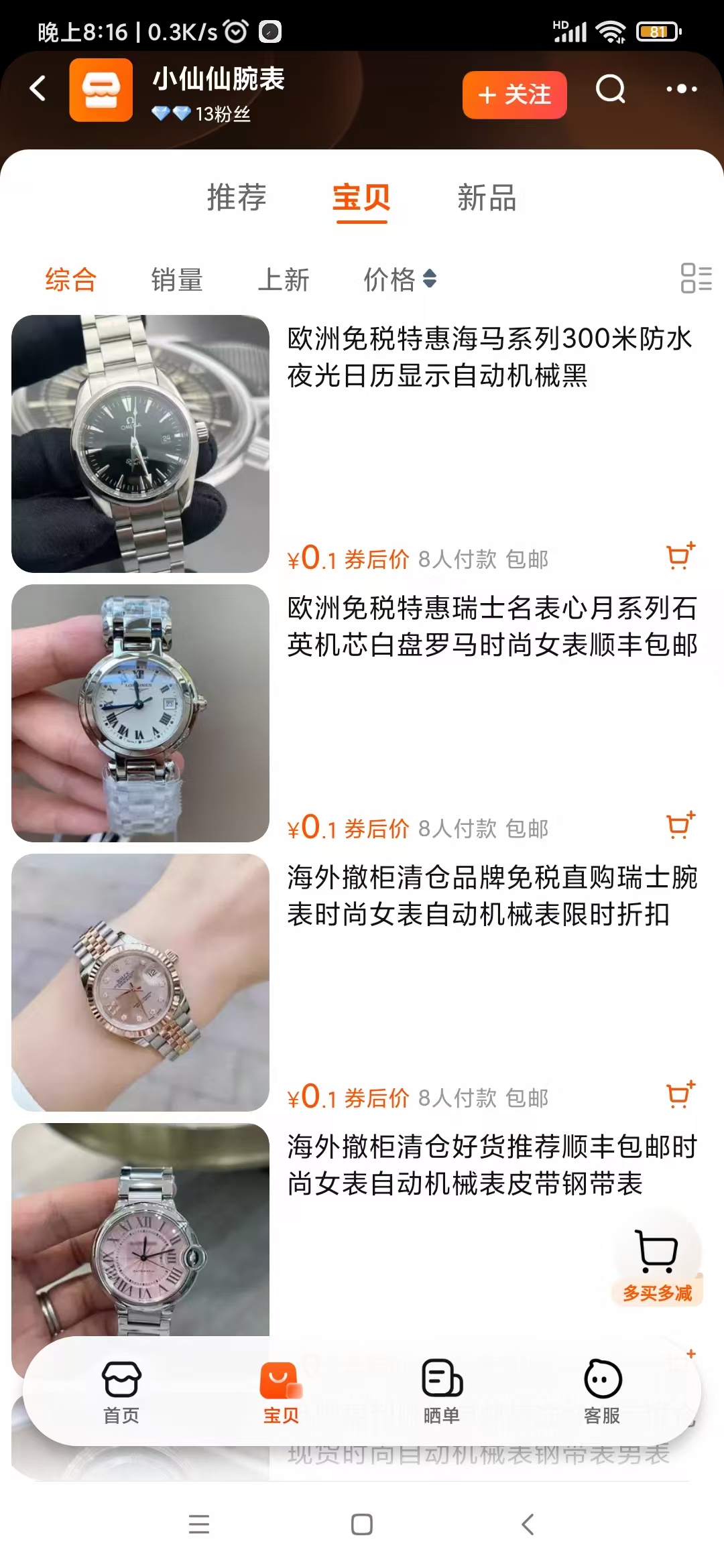
Task: Contact 客服 customer service
Action: click(602, 1391)
